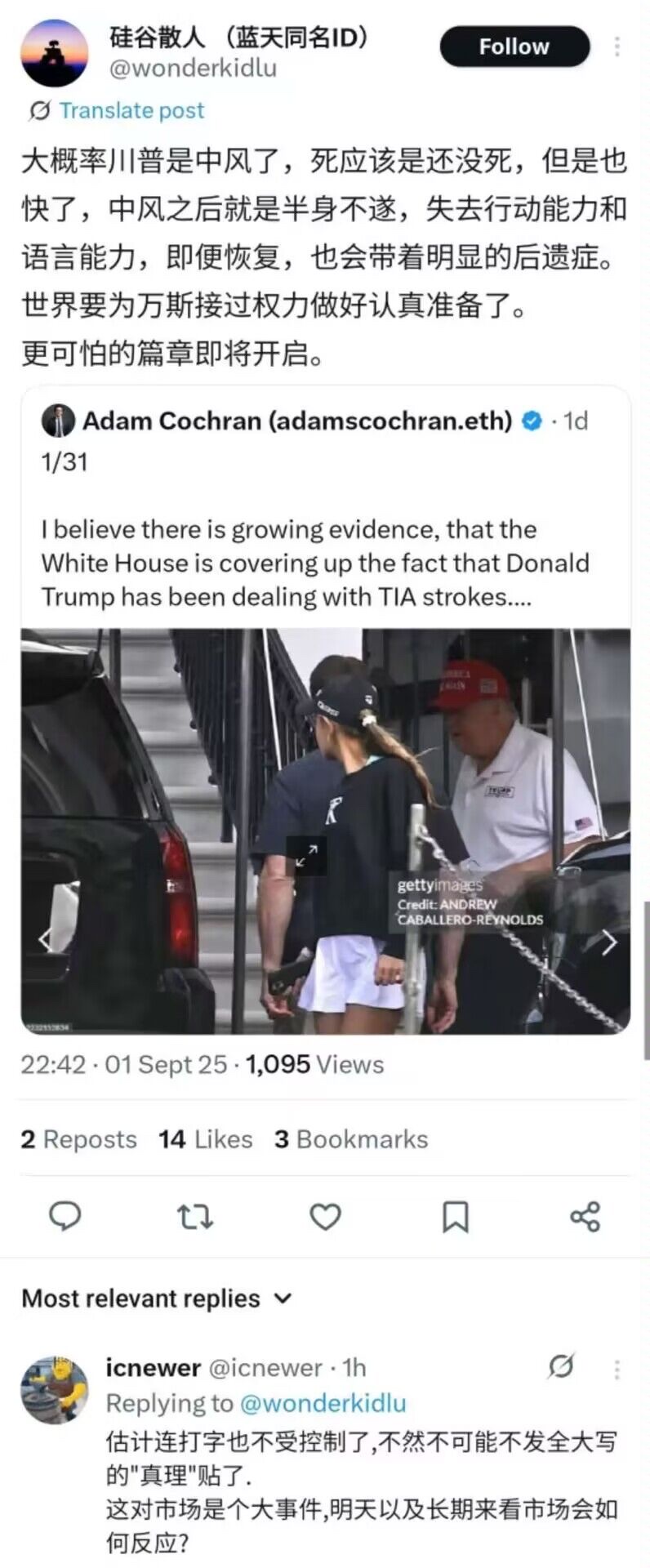Translate icnewer's reply
650x1568 pixels.
point(561,1366)
